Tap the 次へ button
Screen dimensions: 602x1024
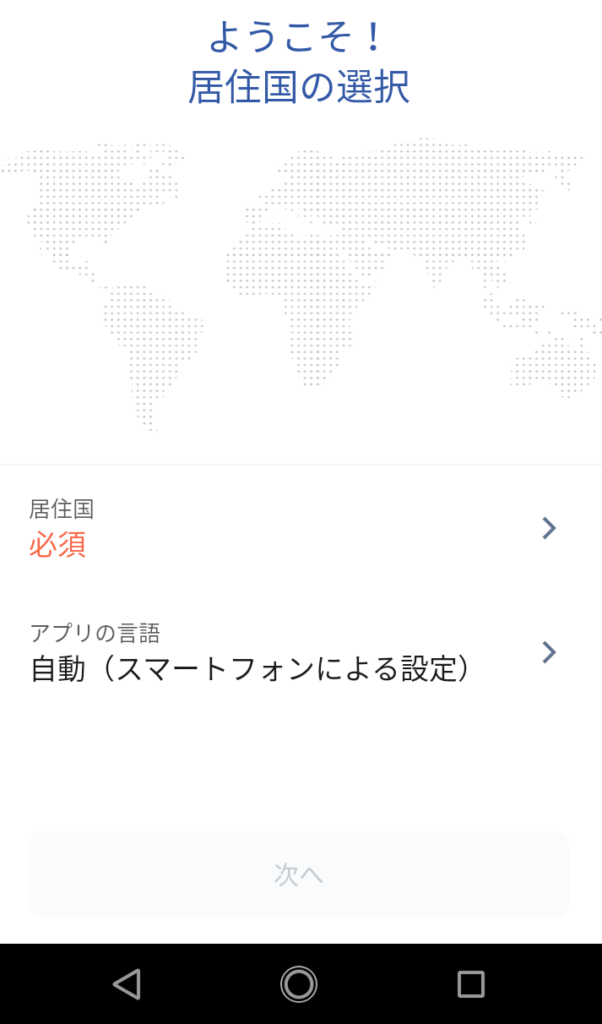click(x=299, y=874)
